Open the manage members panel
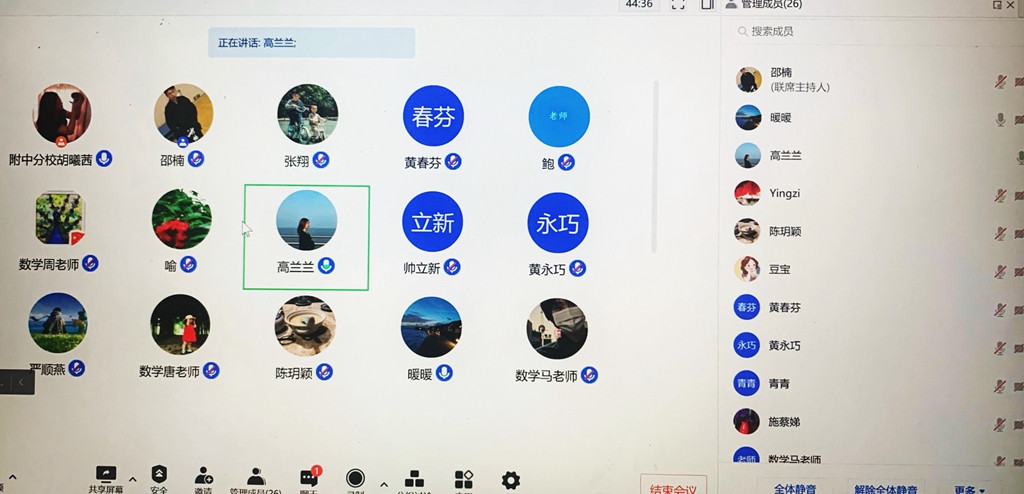 [x=256, y=478]
